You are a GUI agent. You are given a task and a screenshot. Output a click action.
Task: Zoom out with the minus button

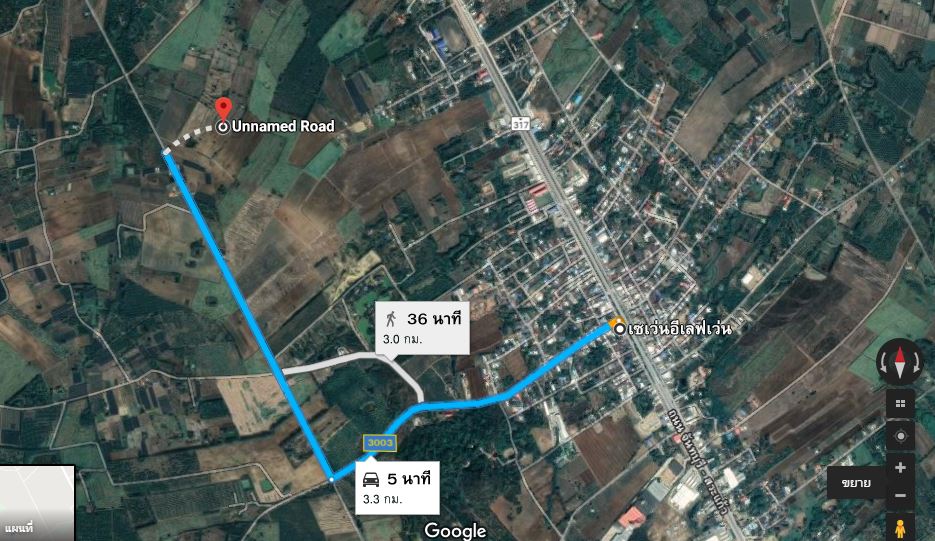point(900,495)
